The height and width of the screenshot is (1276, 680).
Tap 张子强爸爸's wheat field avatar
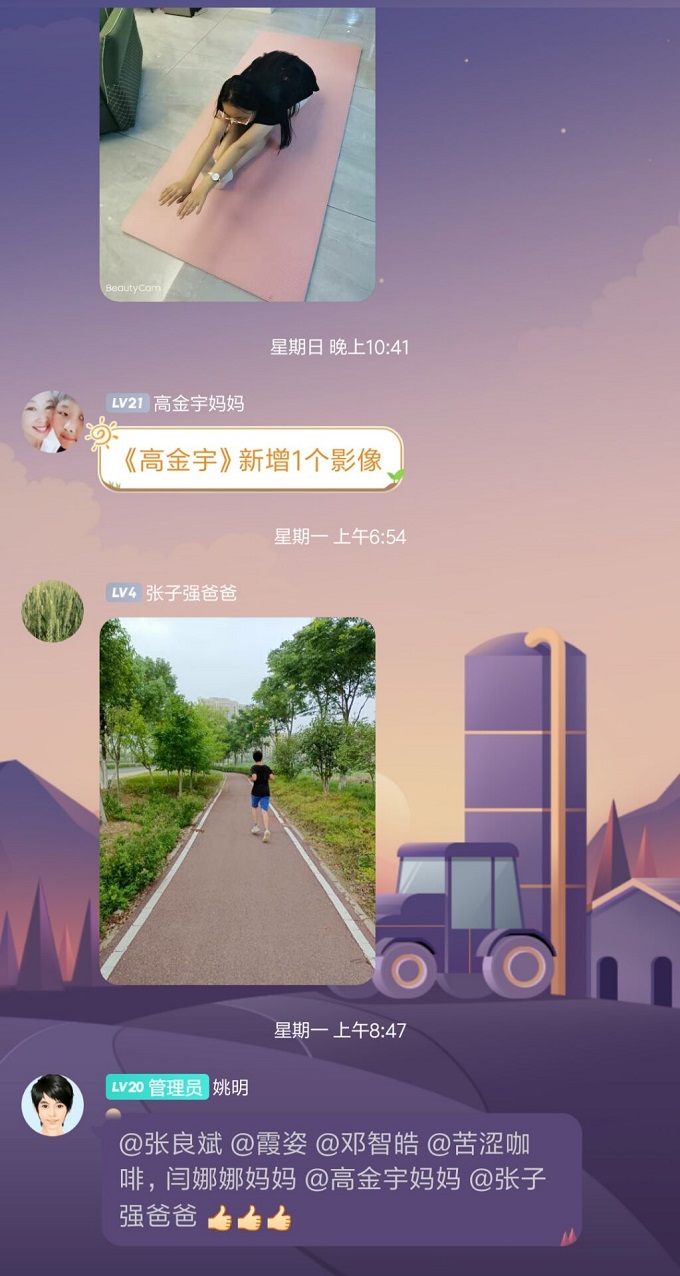tap(53, 611)
